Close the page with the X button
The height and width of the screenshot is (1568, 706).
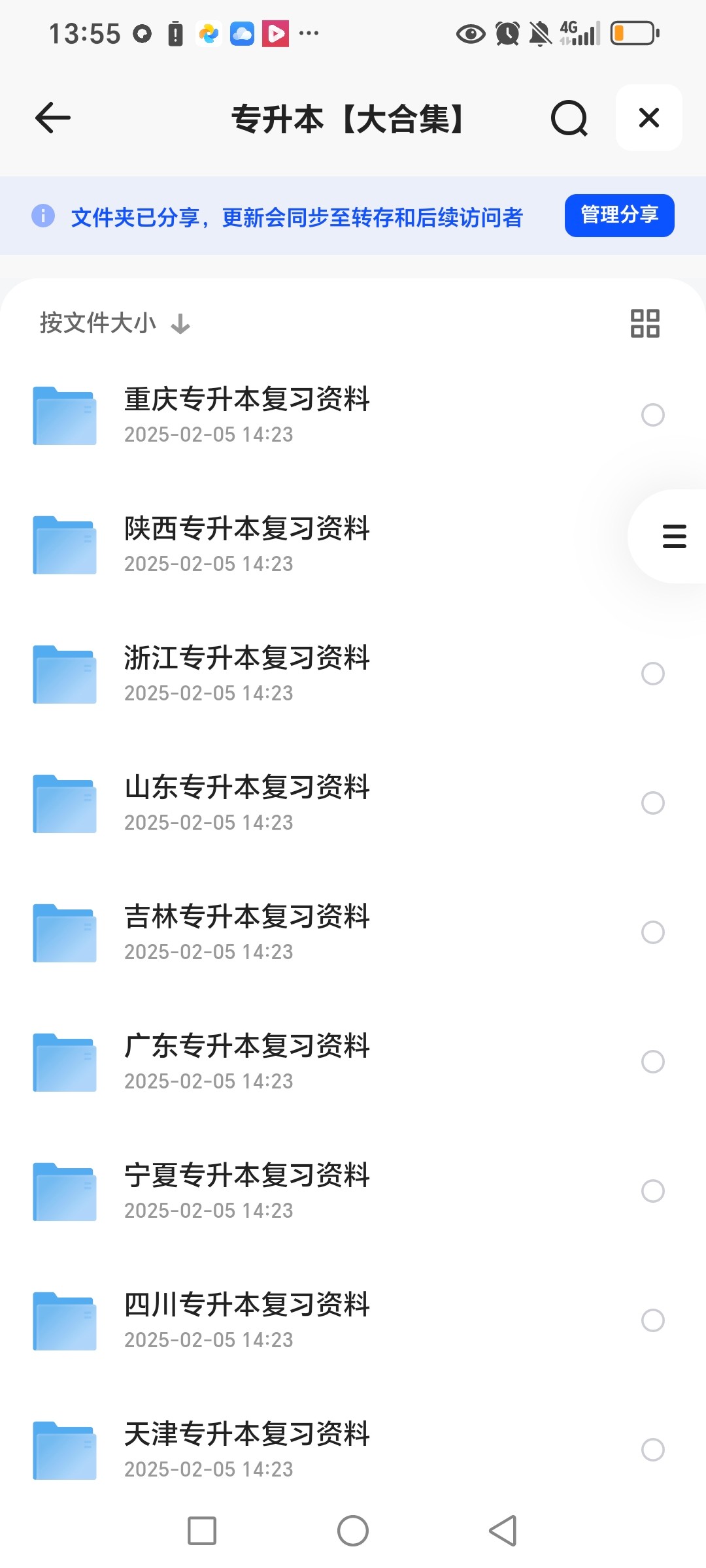[648, 118]
